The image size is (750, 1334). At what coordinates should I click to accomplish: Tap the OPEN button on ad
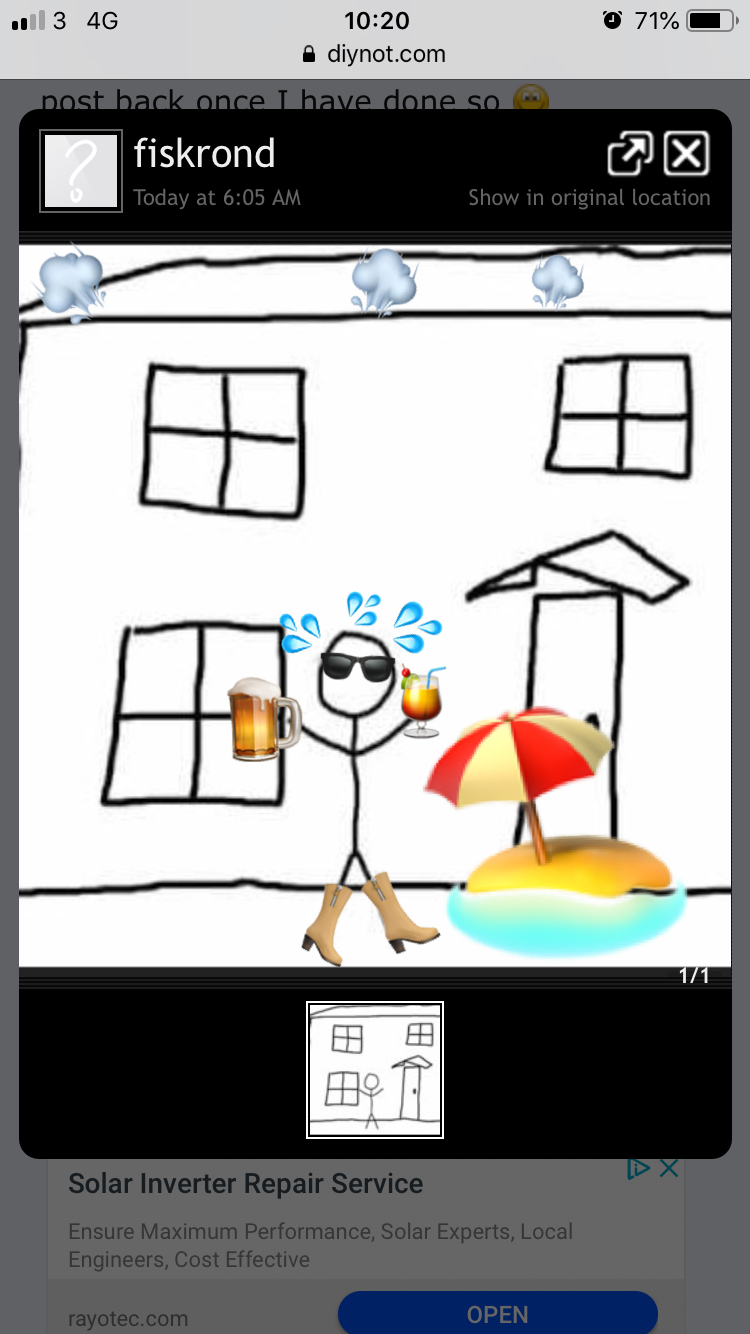pyautogui.click(x=497, y=1314)
